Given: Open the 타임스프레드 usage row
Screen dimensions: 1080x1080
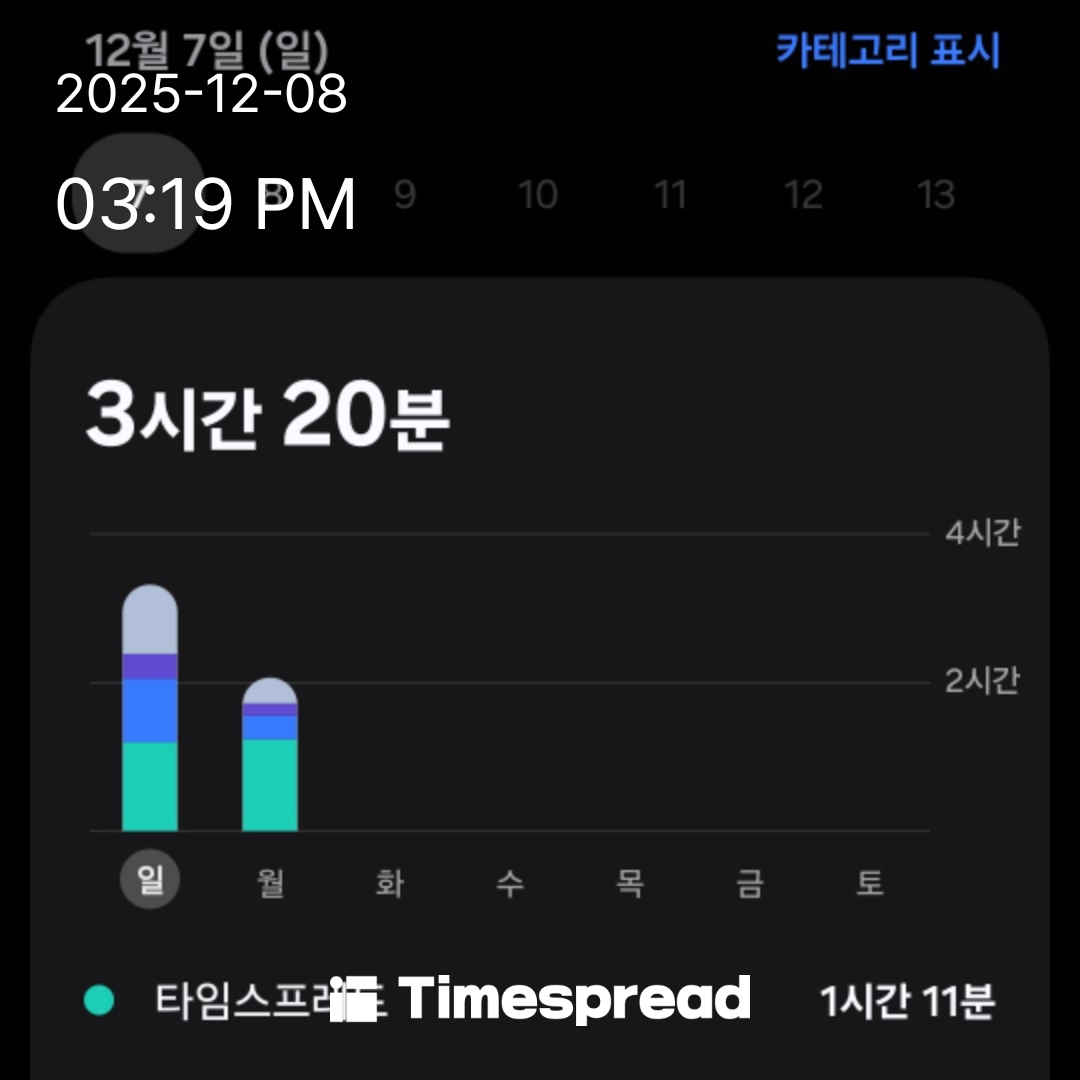Looking at the screenshot, I should 540,1001.
